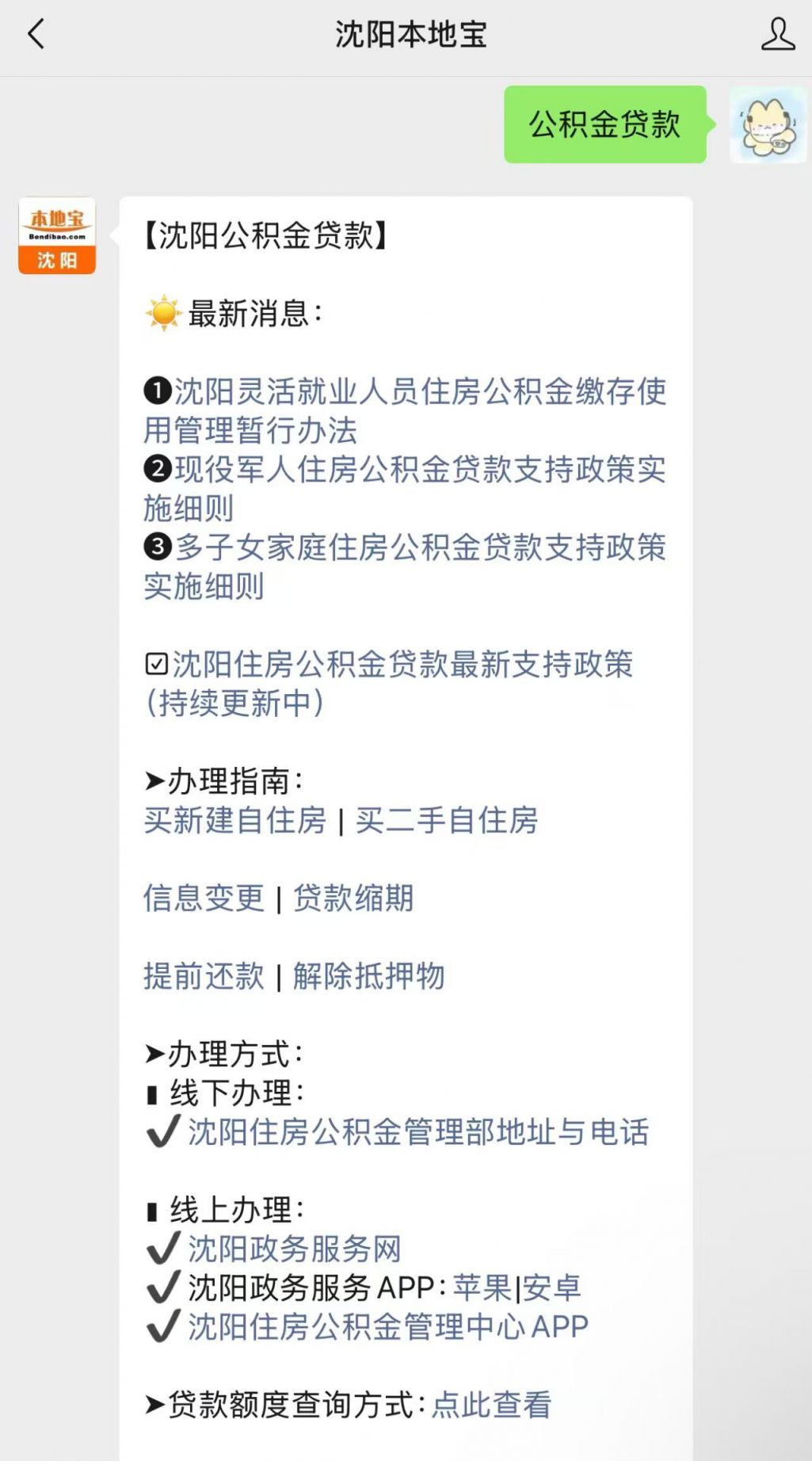Open the 提前还款 link
The height and width of the screenshot is (1461, 812).
pyautogui.click(x=204, y=975)
